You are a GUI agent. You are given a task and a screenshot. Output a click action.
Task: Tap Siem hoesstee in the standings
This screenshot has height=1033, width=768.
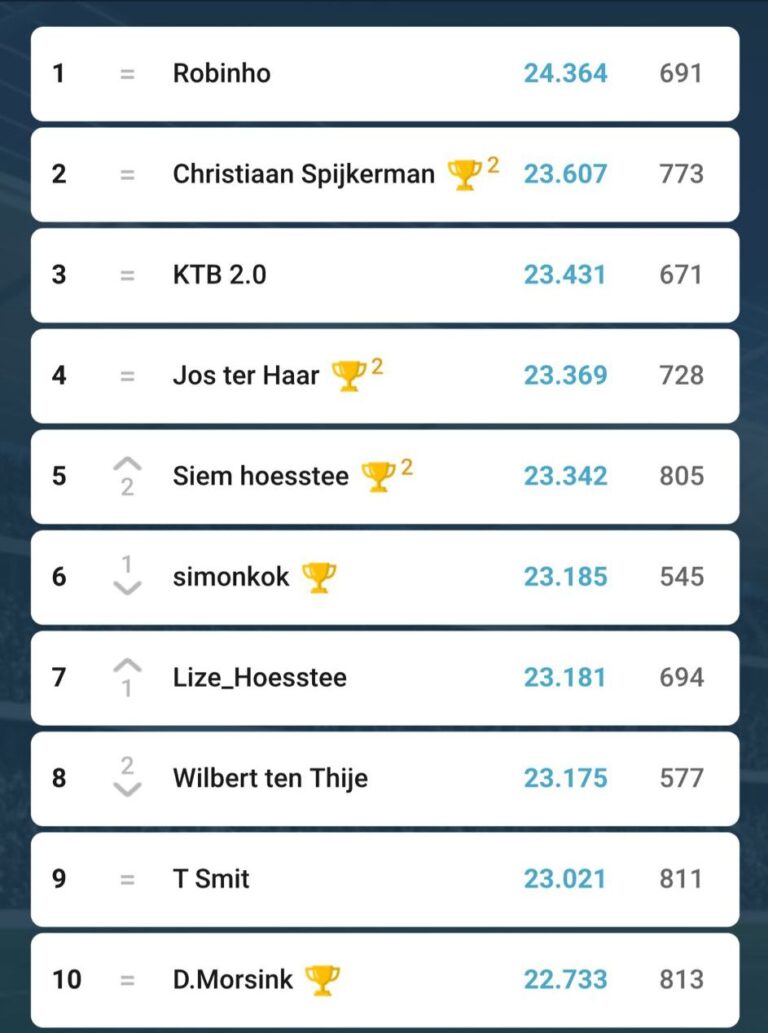pyautogui.click(x=260, y=476)
